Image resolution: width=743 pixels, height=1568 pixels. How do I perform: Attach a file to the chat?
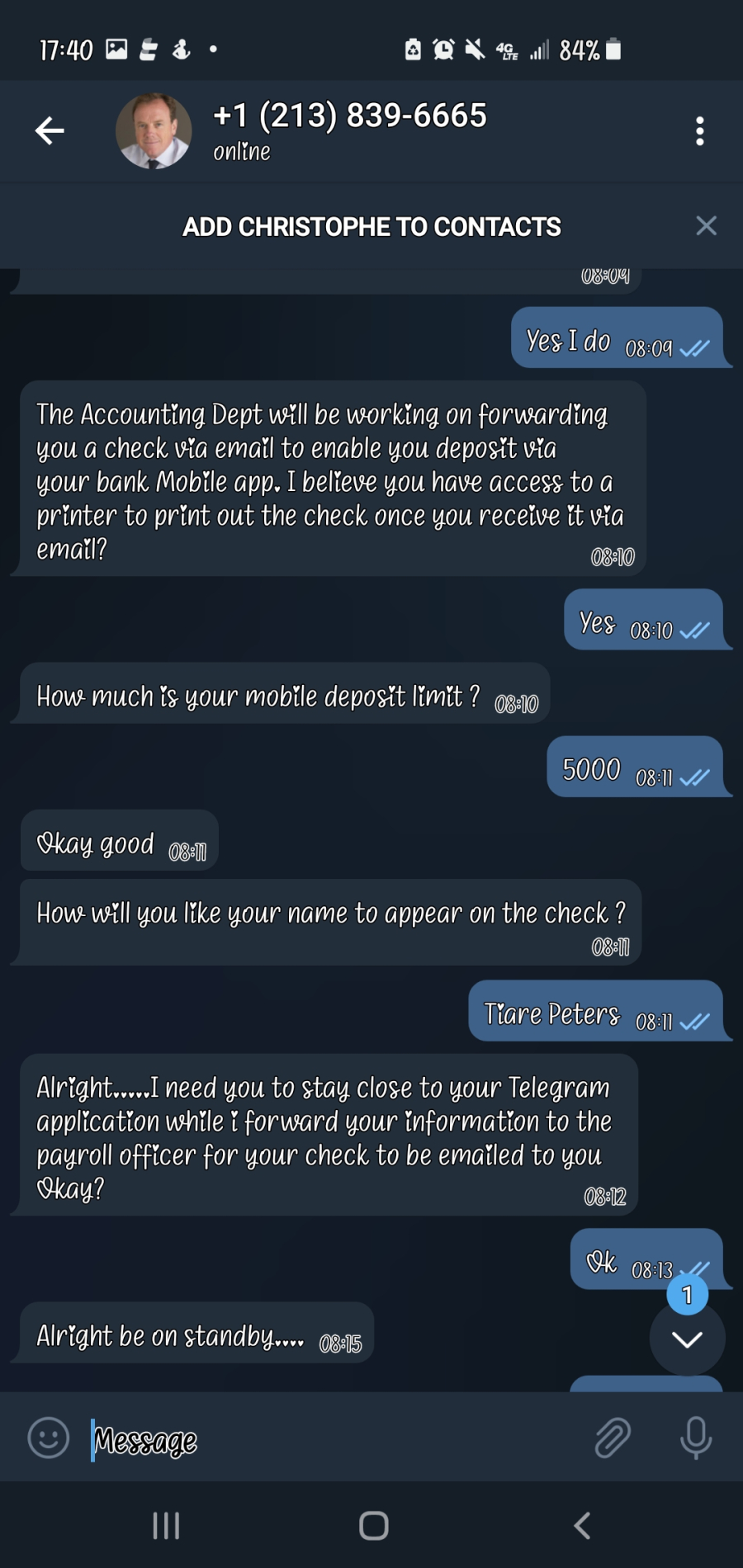(613, 1438)
